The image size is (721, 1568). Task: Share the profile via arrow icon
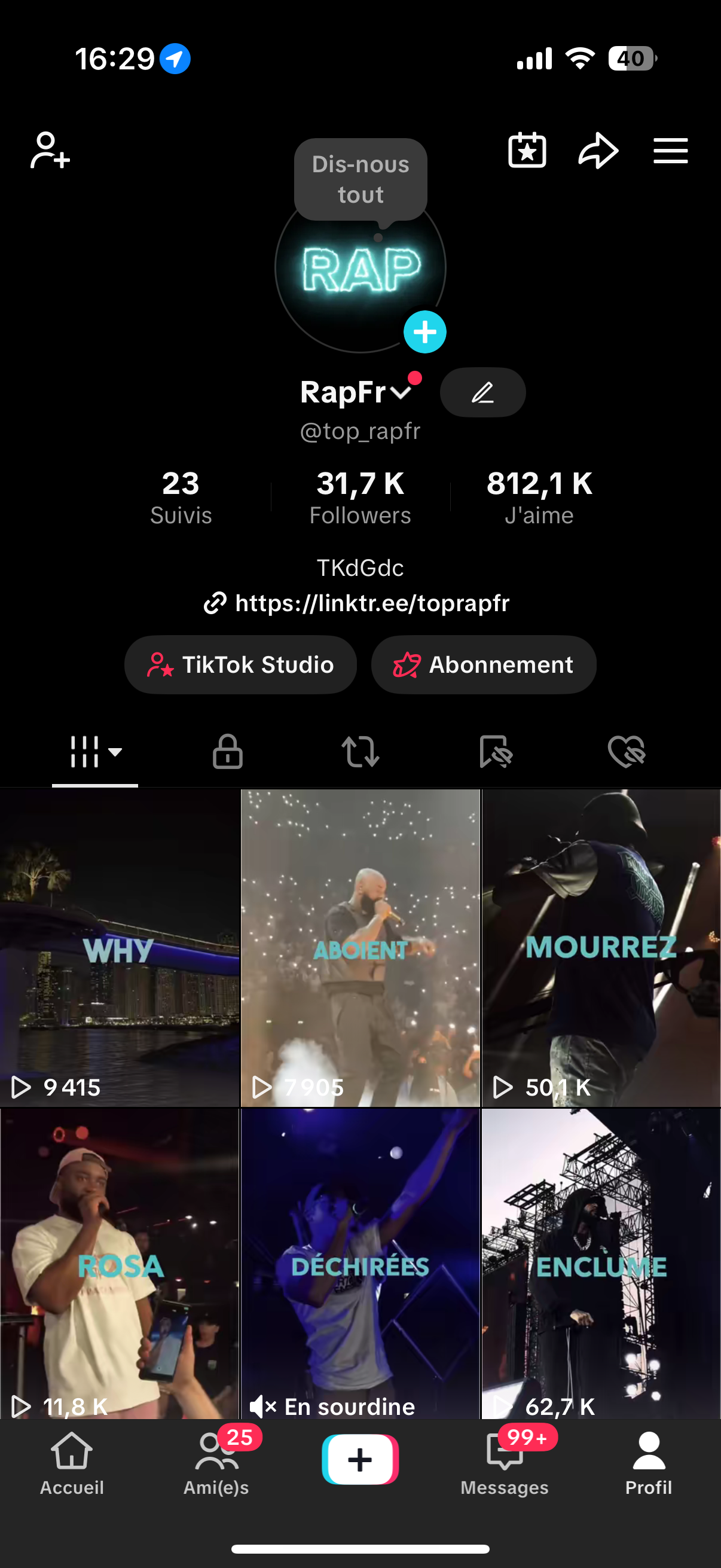tap(598, 150)
